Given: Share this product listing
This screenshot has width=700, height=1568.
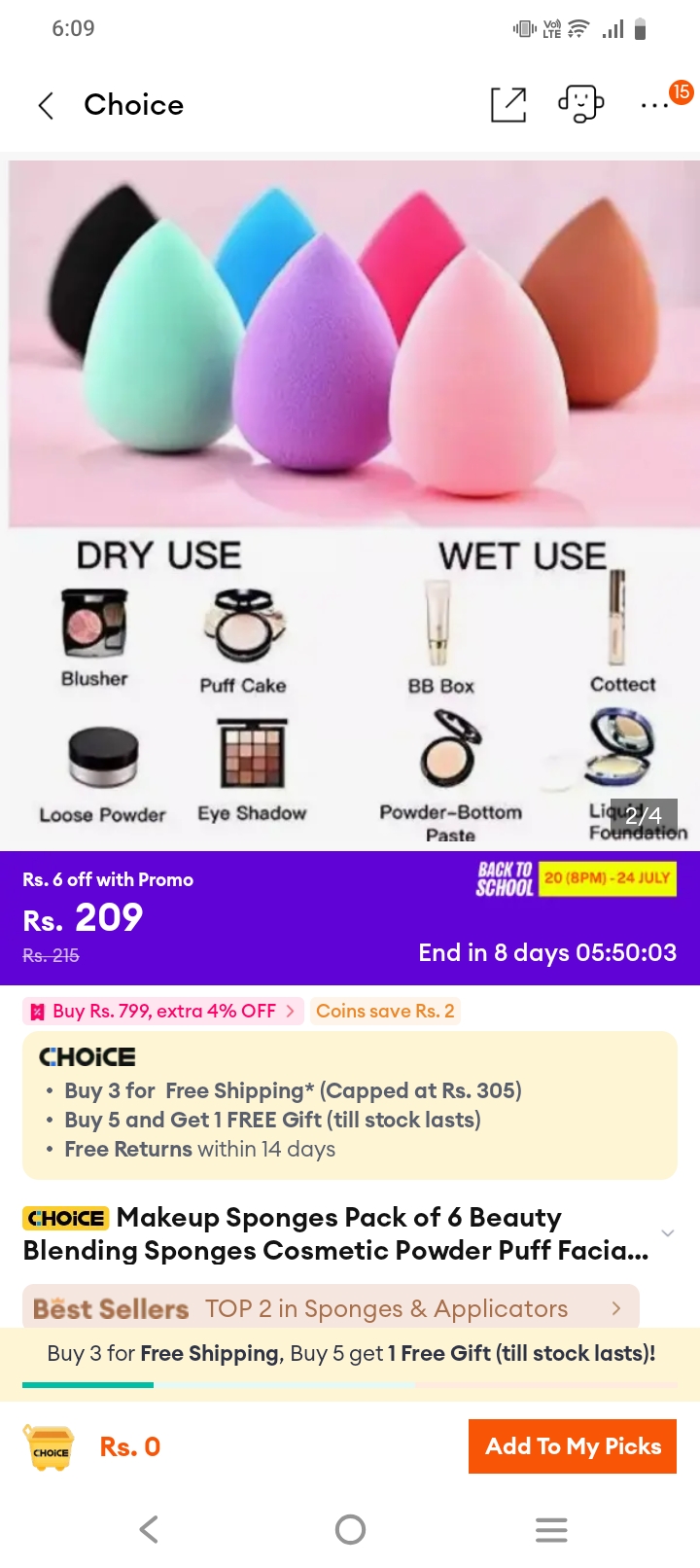Looking at the screenshot, I should [508, 104].
